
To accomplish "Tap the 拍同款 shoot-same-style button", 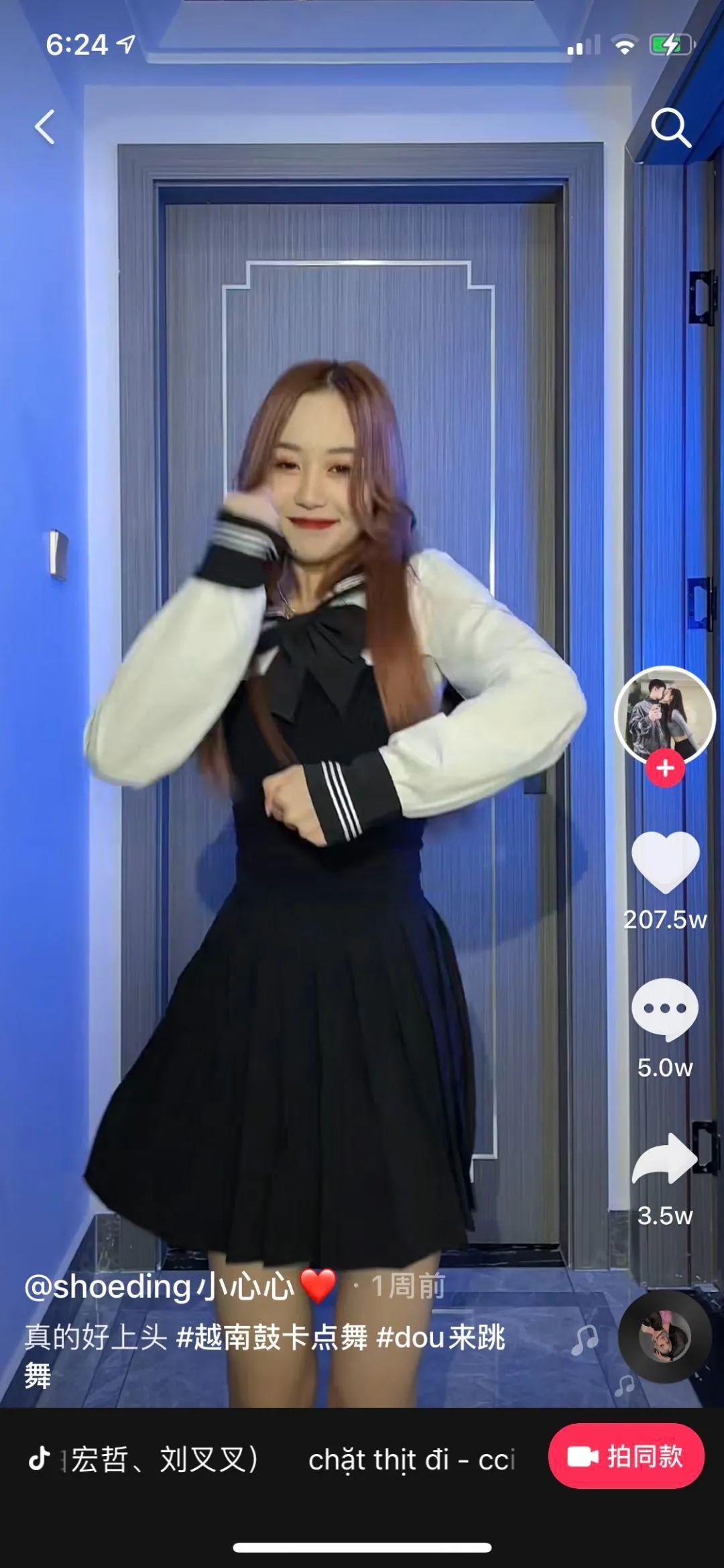I will coord(626,1456).
